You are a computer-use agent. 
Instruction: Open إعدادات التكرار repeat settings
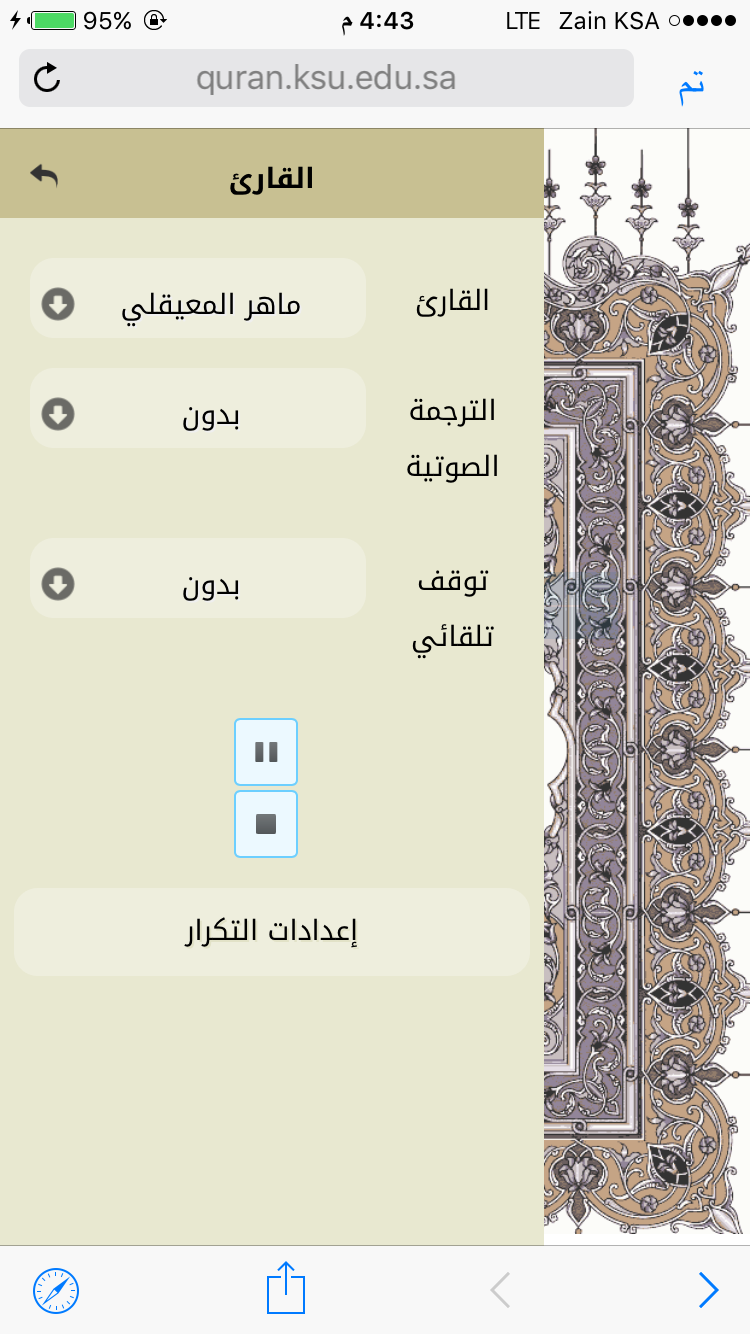(271, 932)
